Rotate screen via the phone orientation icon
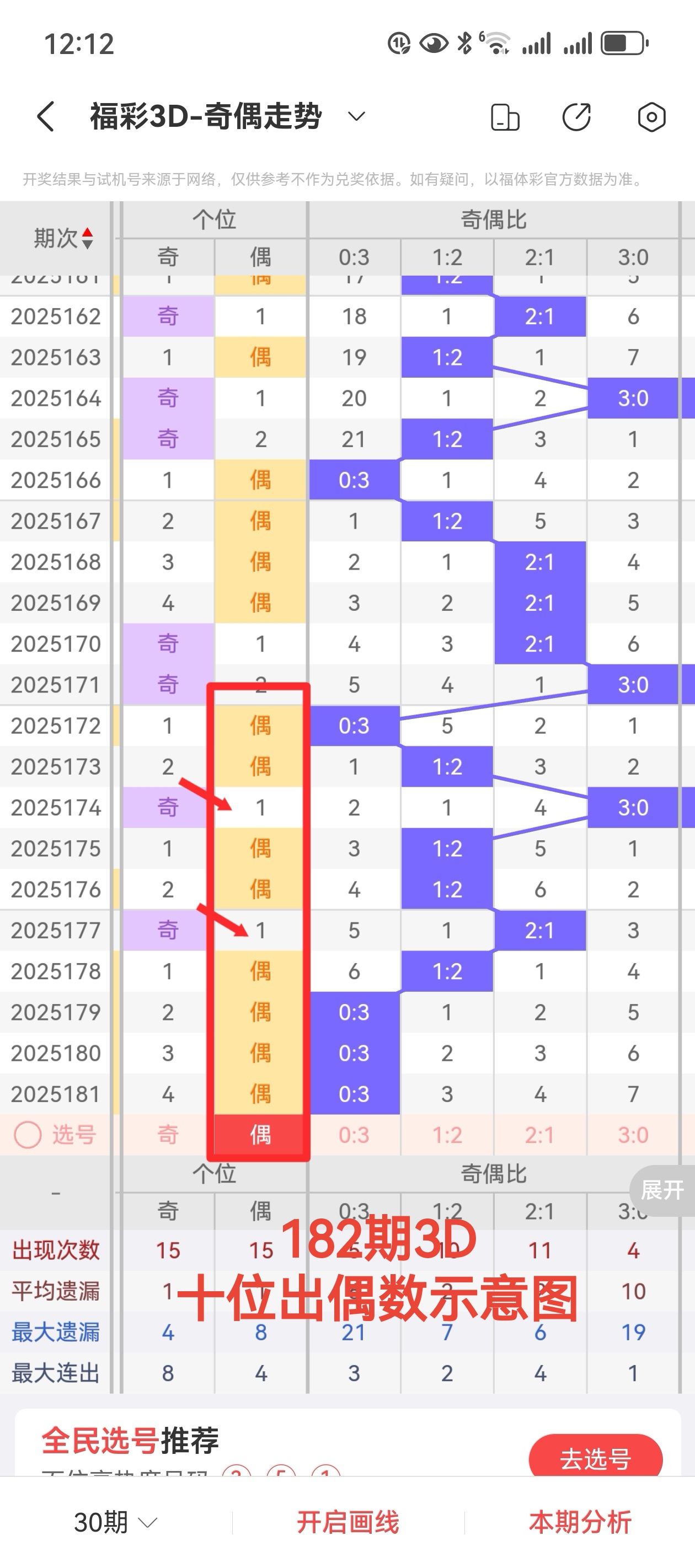 [x=505, y=117]
